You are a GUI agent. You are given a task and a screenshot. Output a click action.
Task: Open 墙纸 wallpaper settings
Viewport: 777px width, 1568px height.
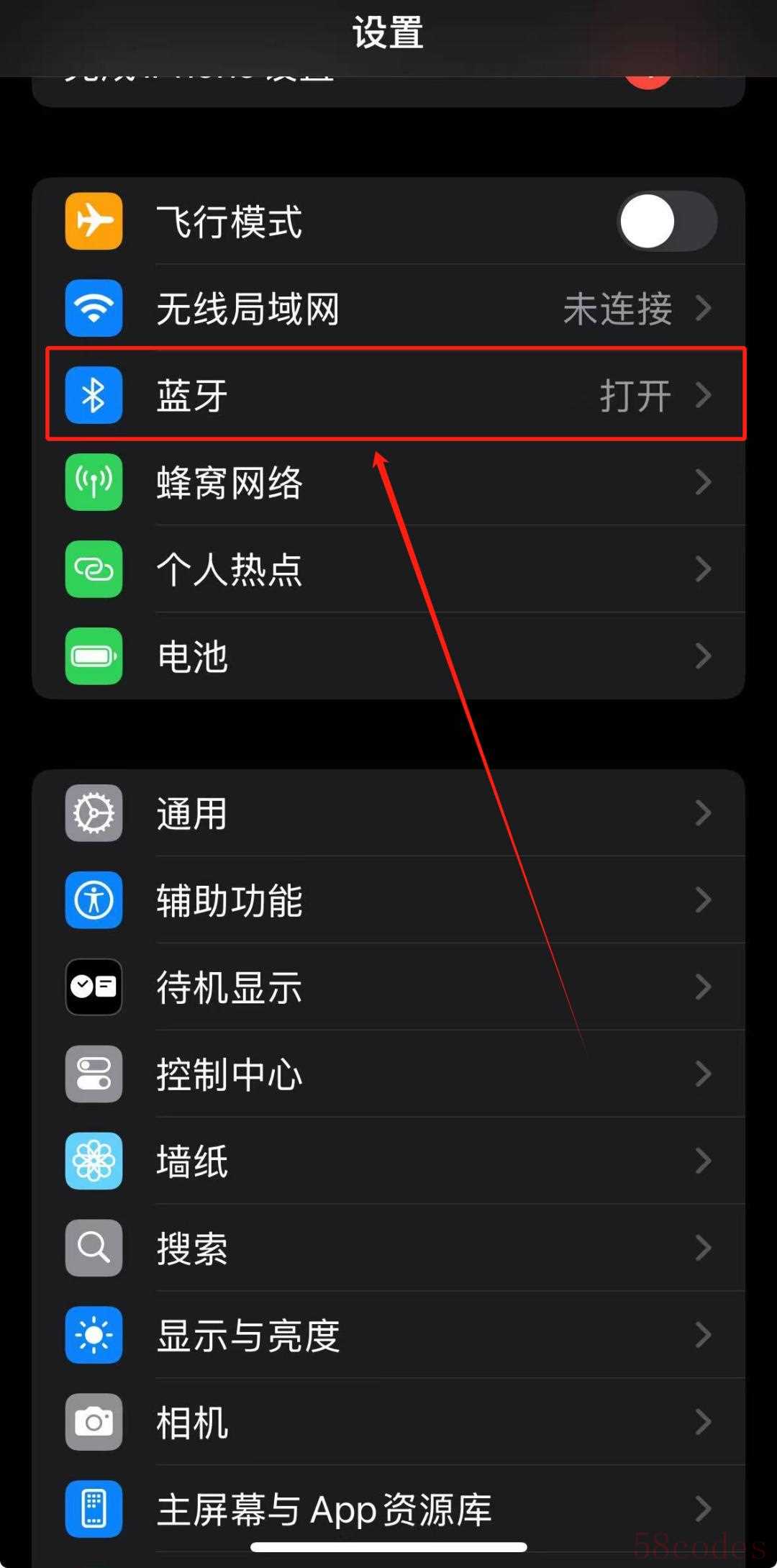[x=388, y=1161]
